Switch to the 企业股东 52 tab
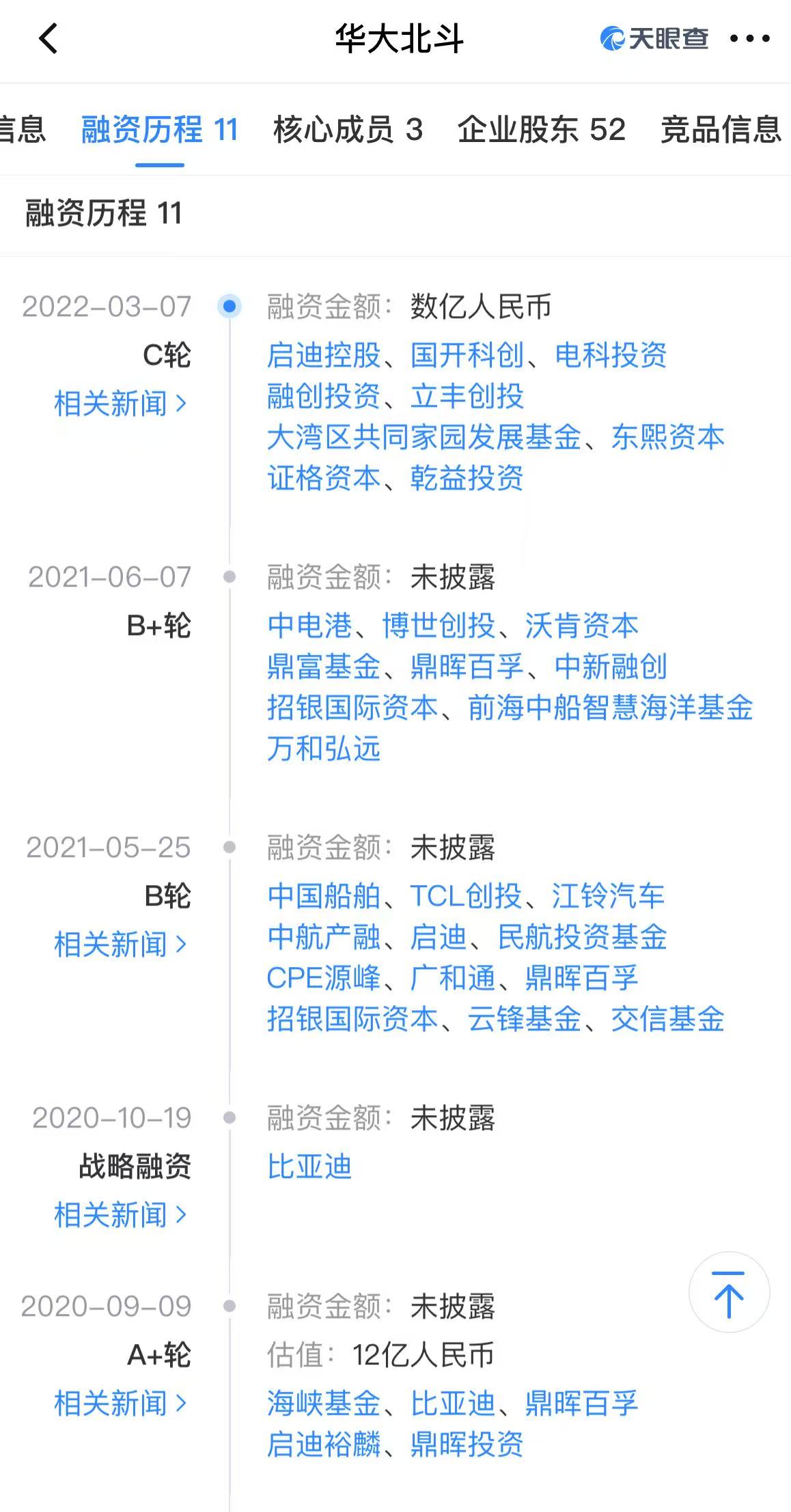 click(541, 129)
